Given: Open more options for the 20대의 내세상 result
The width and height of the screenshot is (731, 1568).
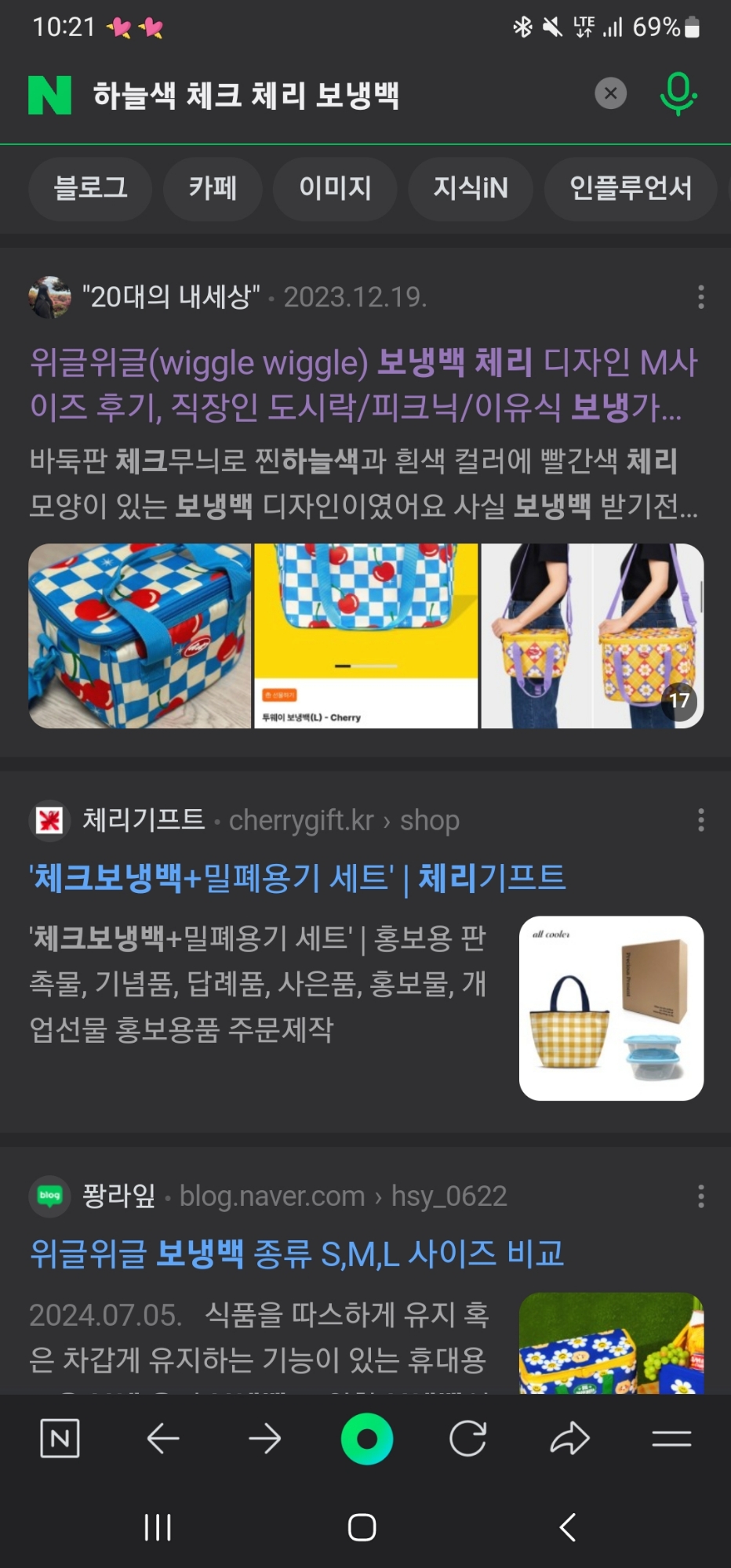Looking at the screenshot, I should click(700, 297).
